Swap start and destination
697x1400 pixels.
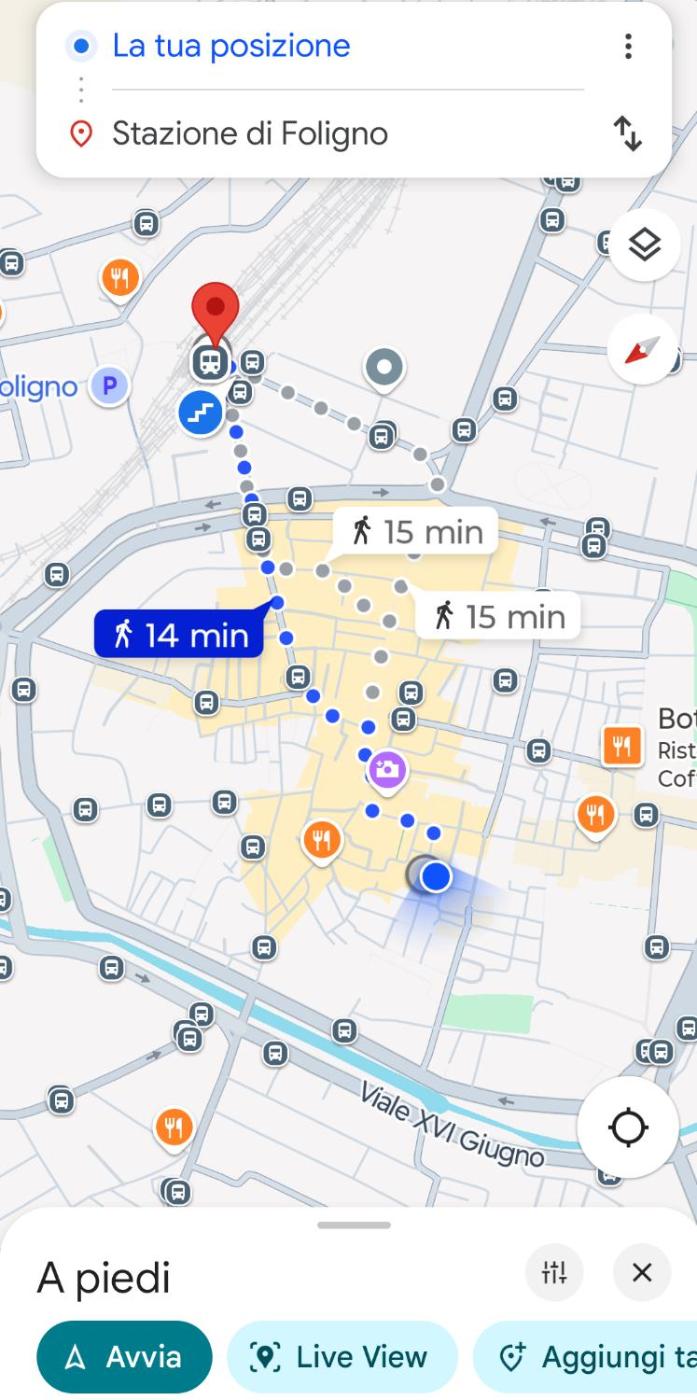627,134
